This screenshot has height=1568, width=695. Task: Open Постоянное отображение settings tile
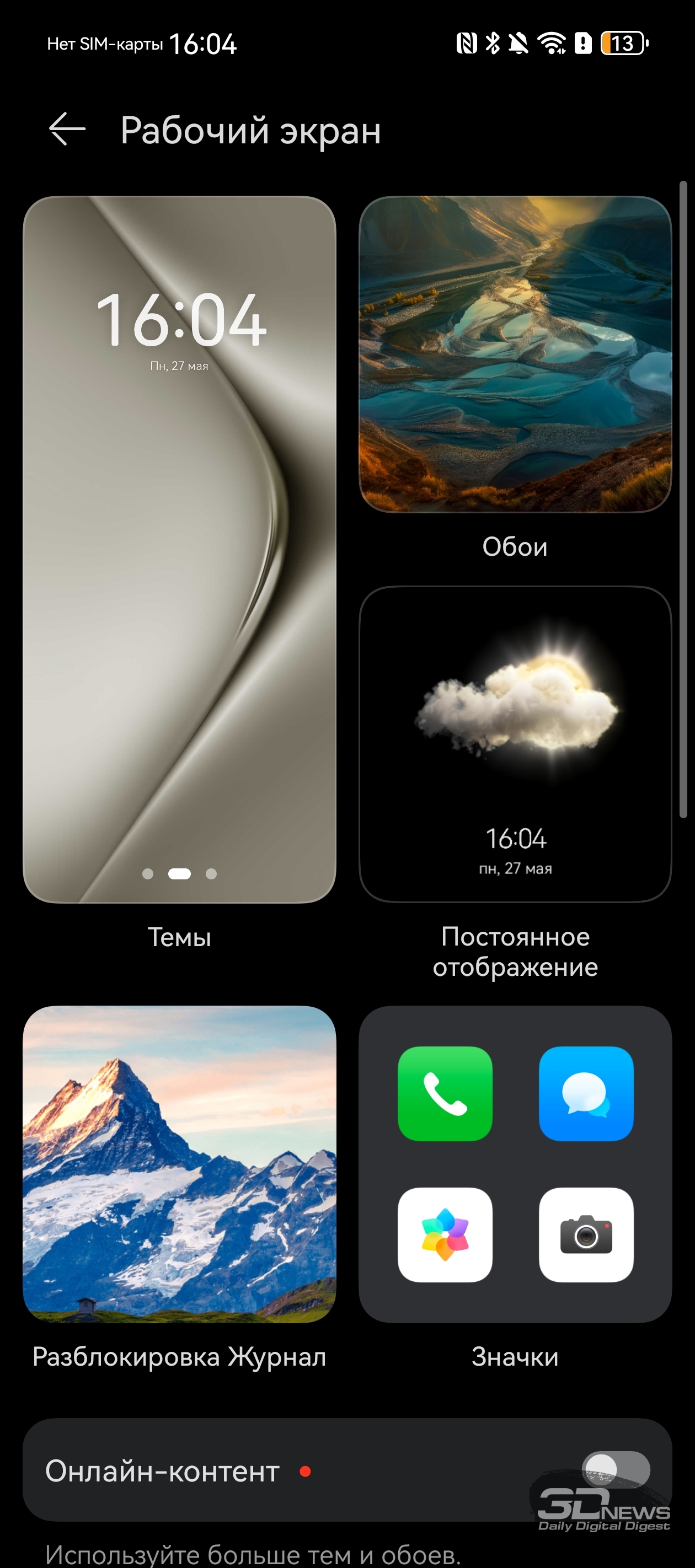pos(515,743)
